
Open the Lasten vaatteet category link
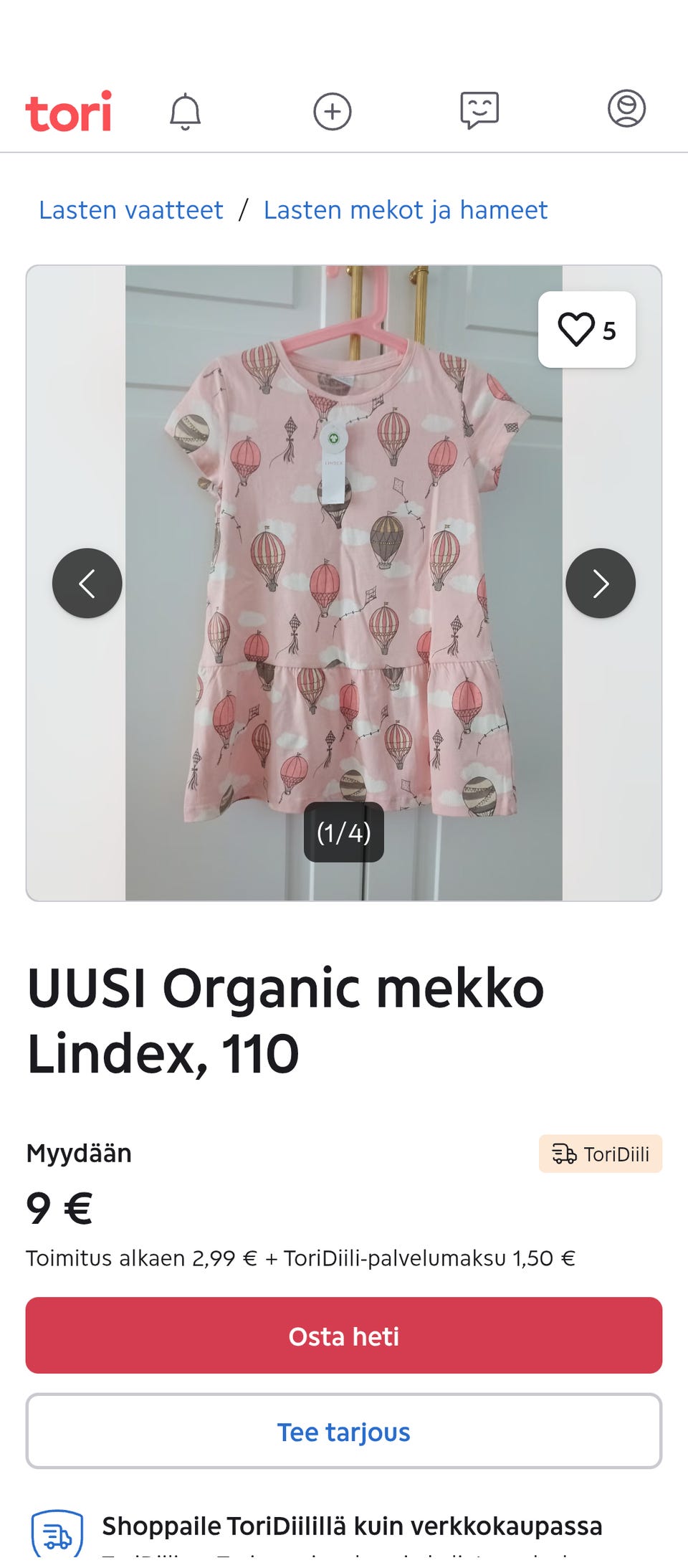click(131, 210)
